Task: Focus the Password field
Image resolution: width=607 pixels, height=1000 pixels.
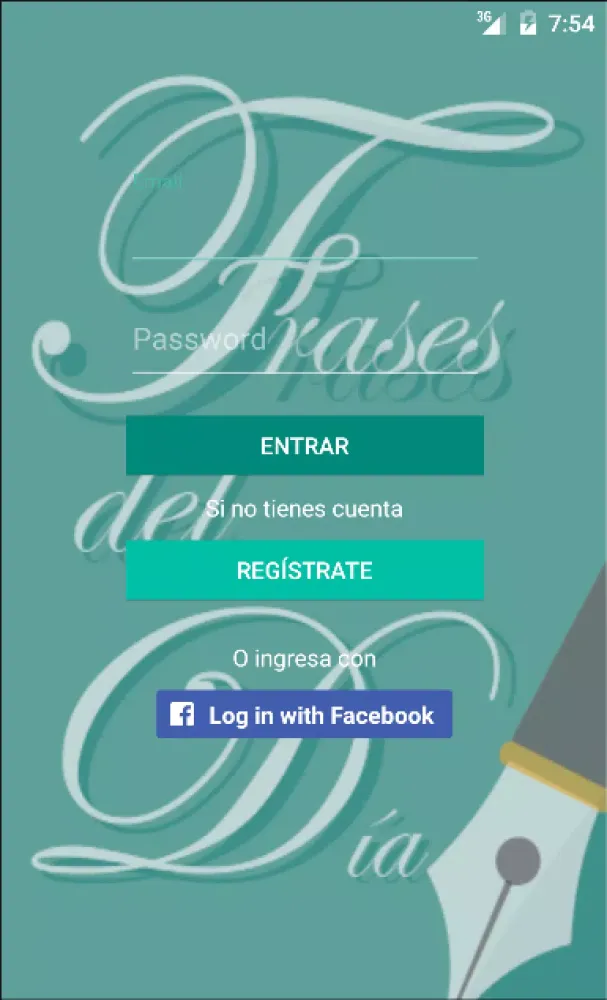Action: coord(304,341)
